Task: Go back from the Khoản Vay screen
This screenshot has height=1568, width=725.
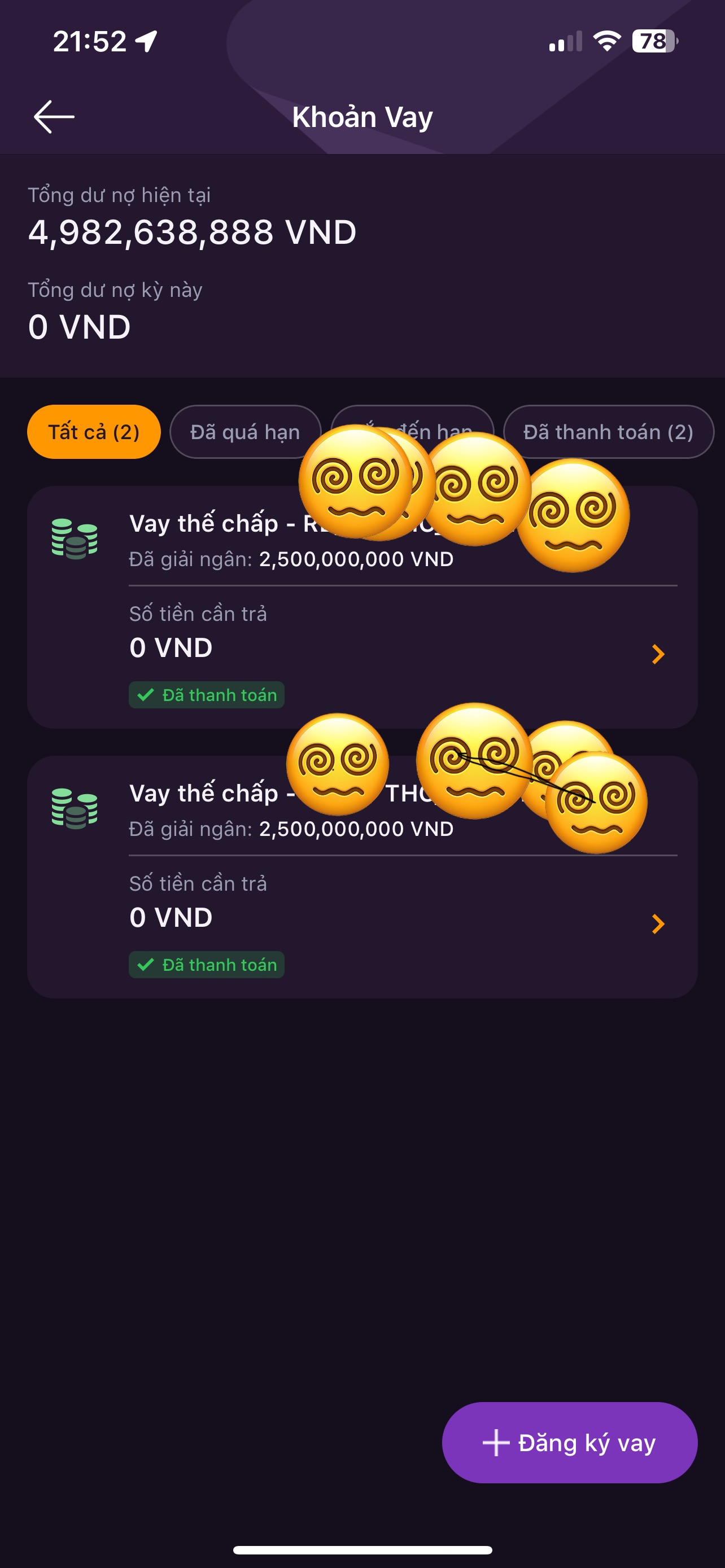Action: pyautogui.click(x=54, y=117)
